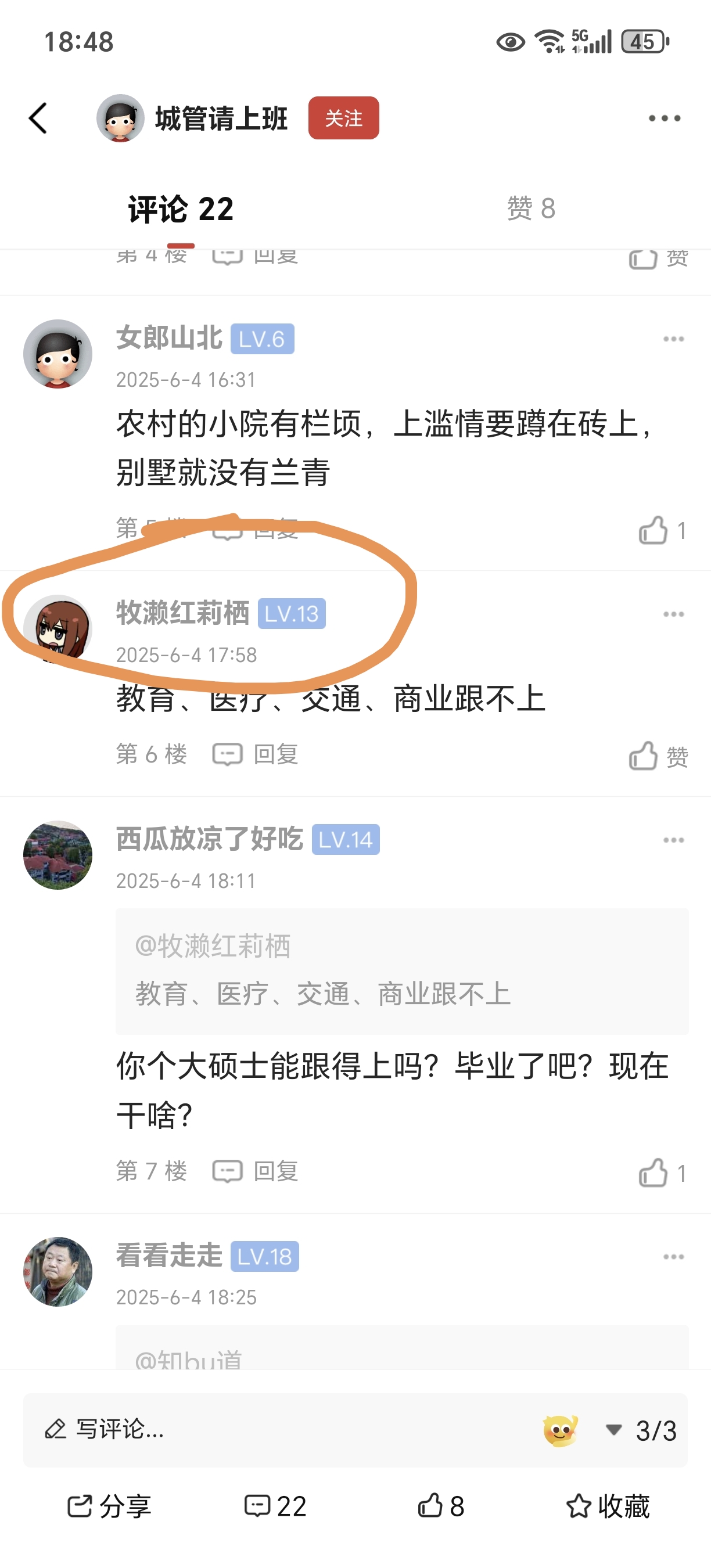This screenshot has height=1568, width=711.
Task: Open the top-right overflow menu
Action: coord(664,118)
